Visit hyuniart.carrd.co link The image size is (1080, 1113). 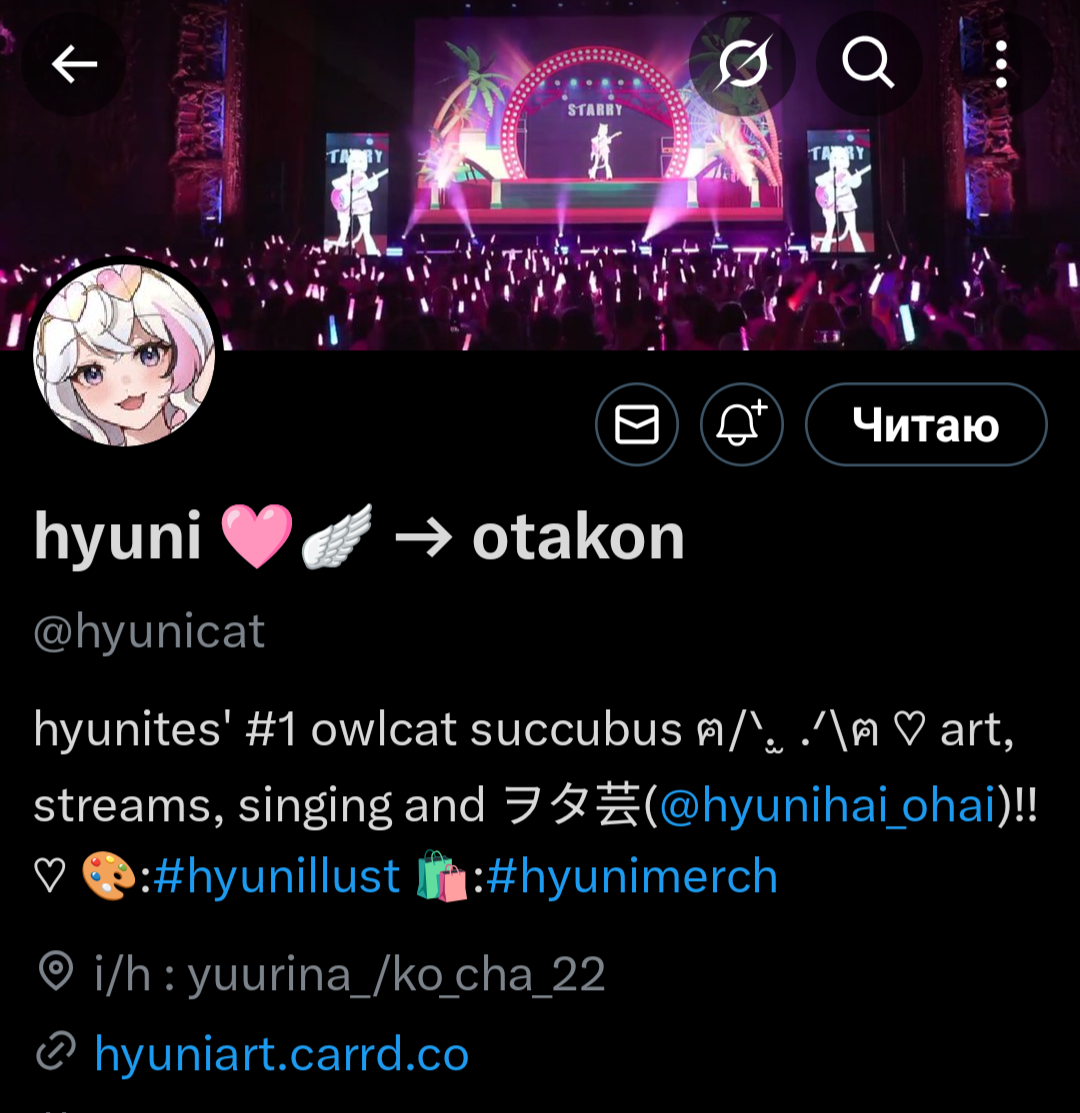point(281,1054)
